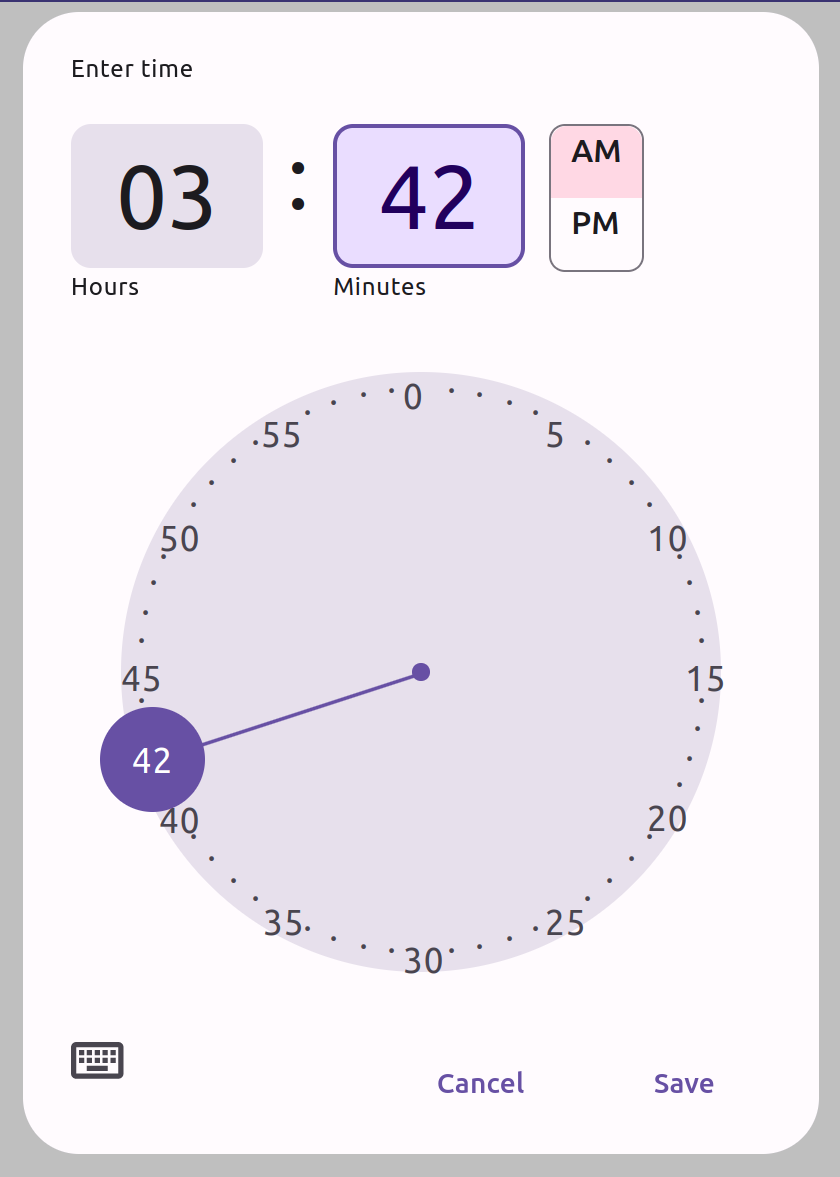Set minutes to 50 on the dial
840x1177 pixels.
pyautogui.click(x=180, y=540)
